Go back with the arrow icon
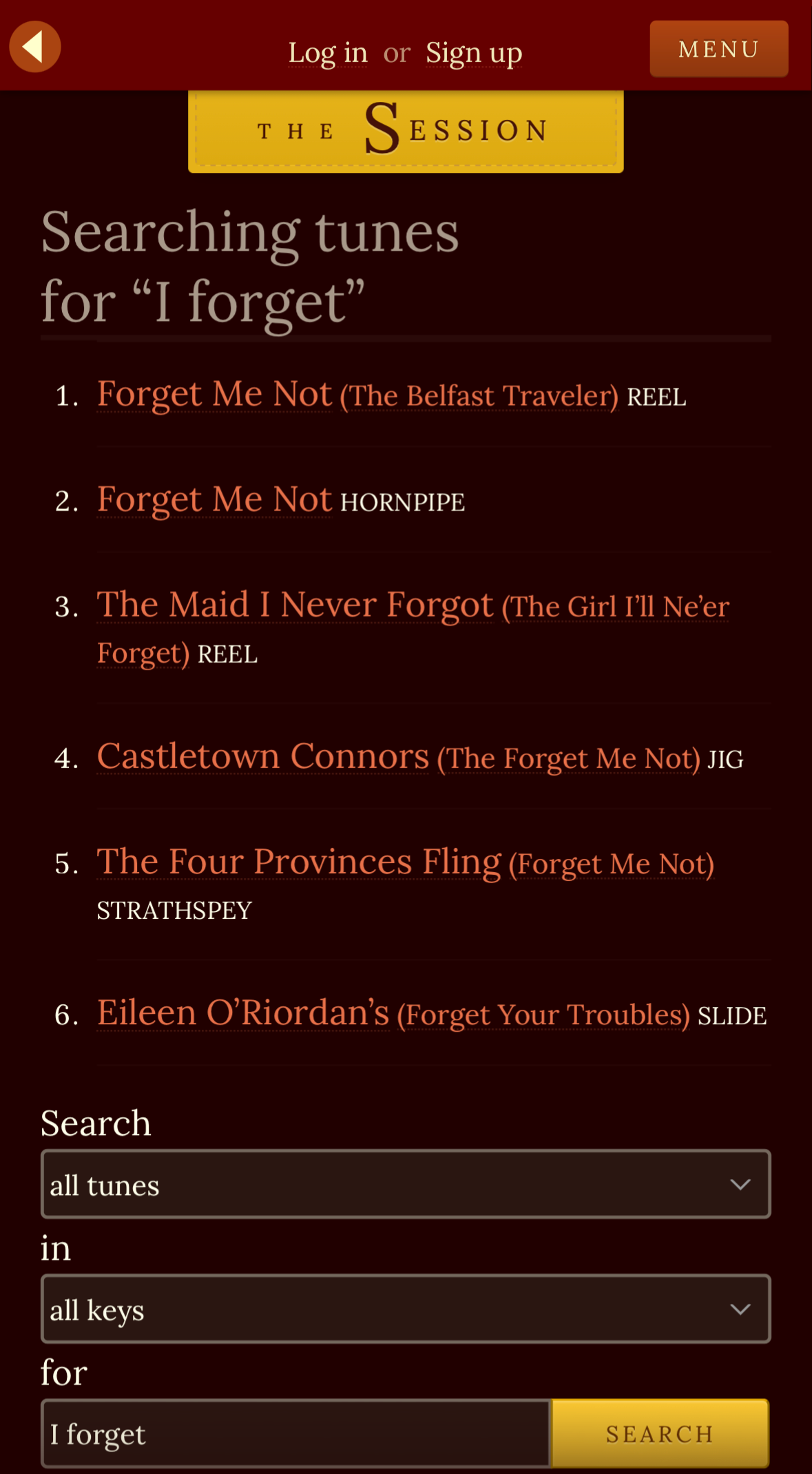The width and height of the screenshot is (812, 1474). click(34, 47)
